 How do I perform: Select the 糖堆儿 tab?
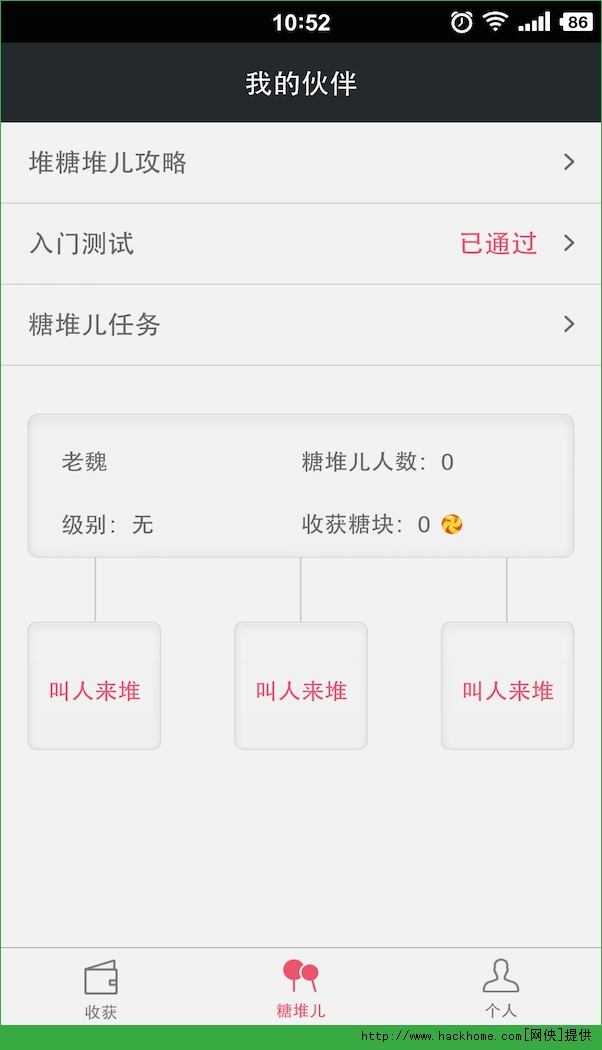301,988
